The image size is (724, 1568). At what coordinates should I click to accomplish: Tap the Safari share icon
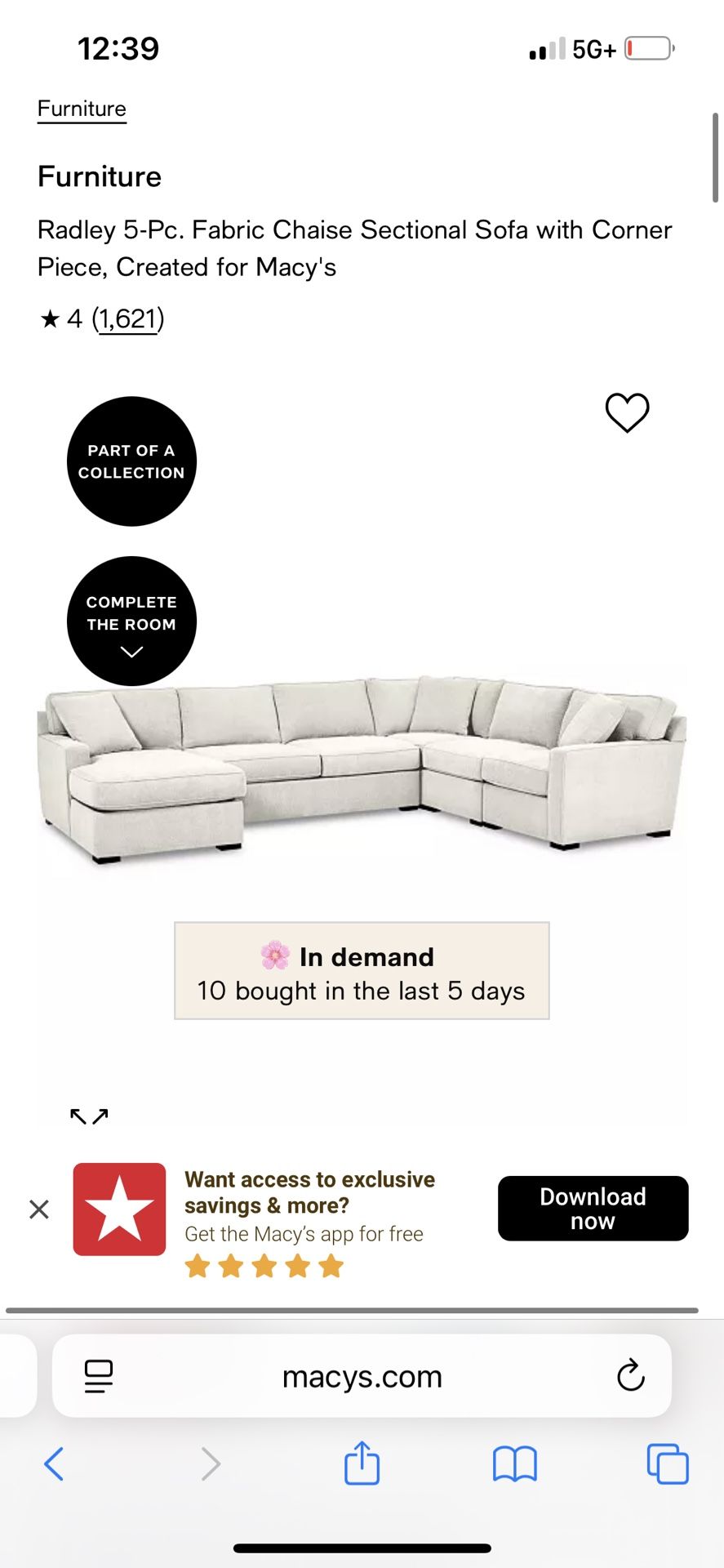click(362, 1464)
